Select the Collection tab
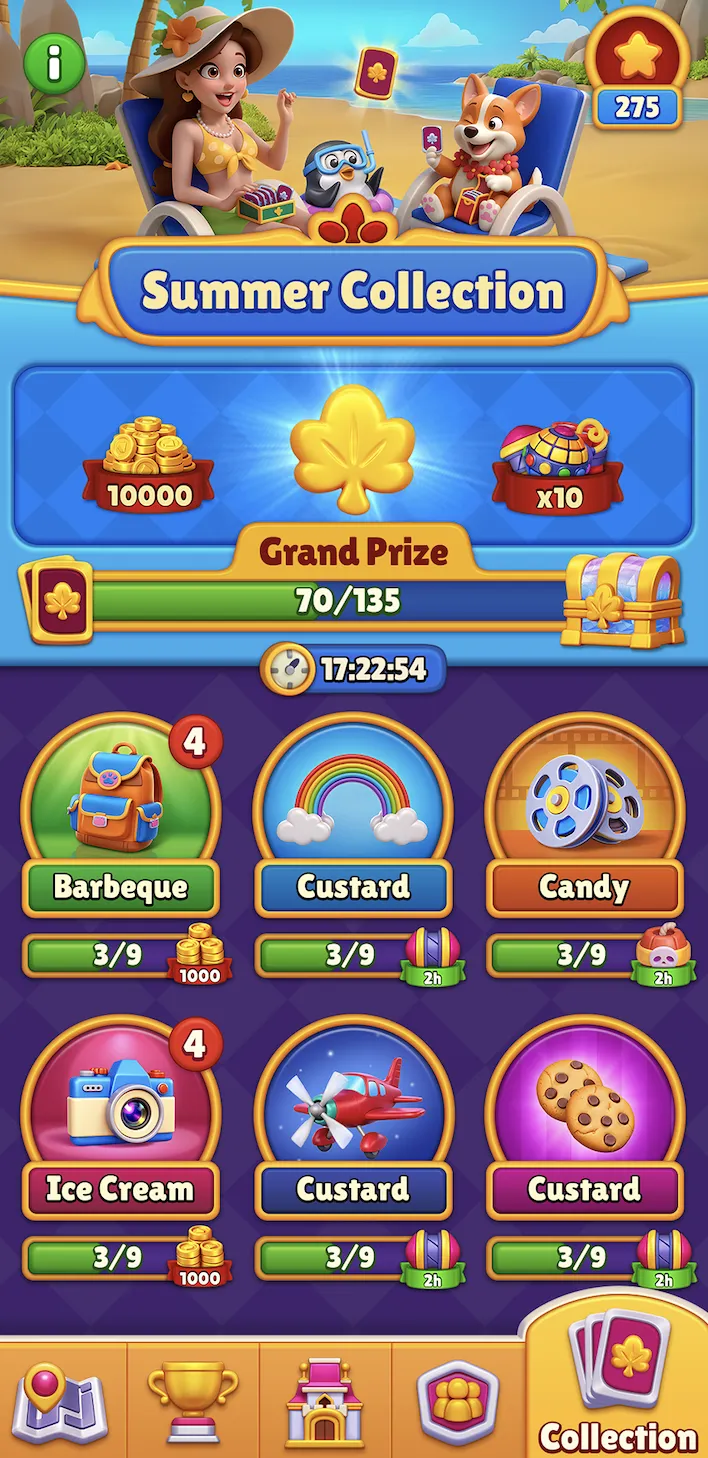Screen dimensions: 708x1458 618,1390
